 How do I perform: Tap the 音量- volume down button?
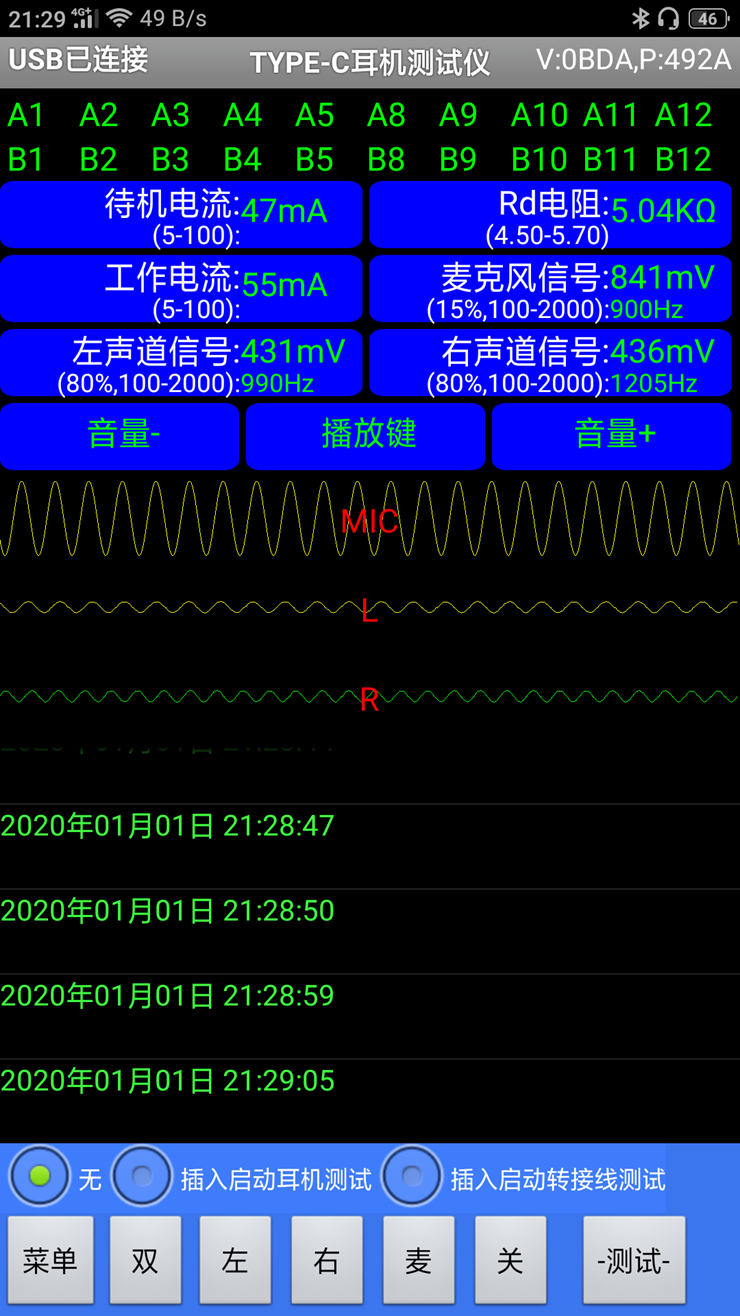[x=120, y=436]
